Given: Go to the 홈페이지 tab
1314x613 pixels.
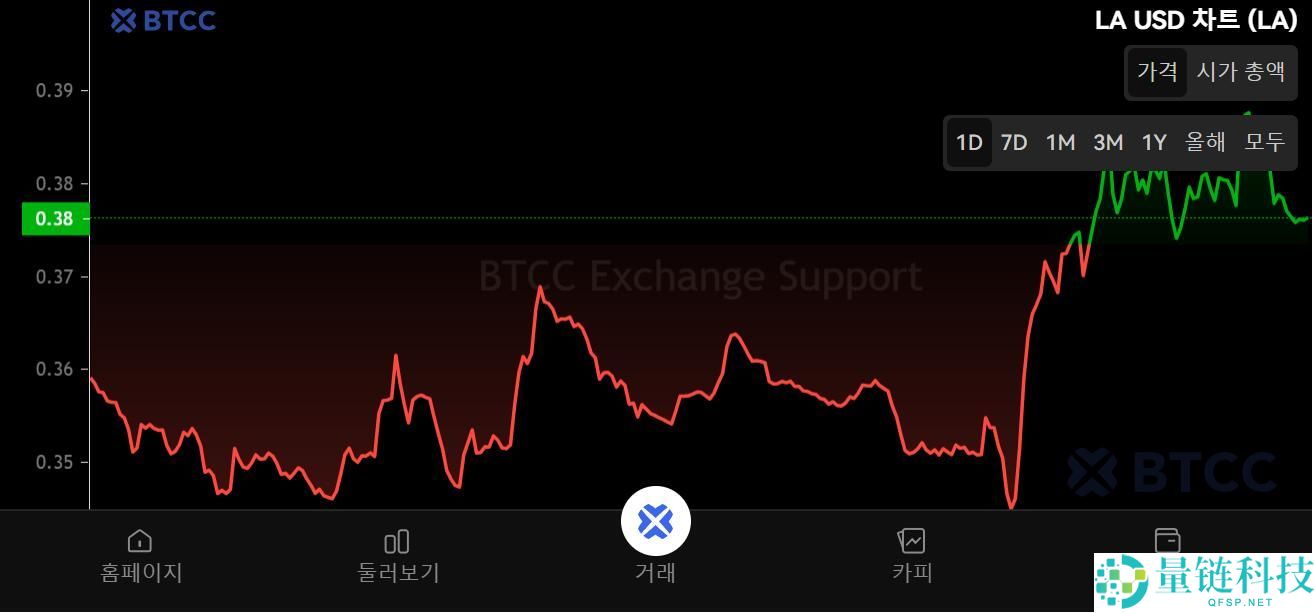Looking at the screenshot, I should click(141, 556).
